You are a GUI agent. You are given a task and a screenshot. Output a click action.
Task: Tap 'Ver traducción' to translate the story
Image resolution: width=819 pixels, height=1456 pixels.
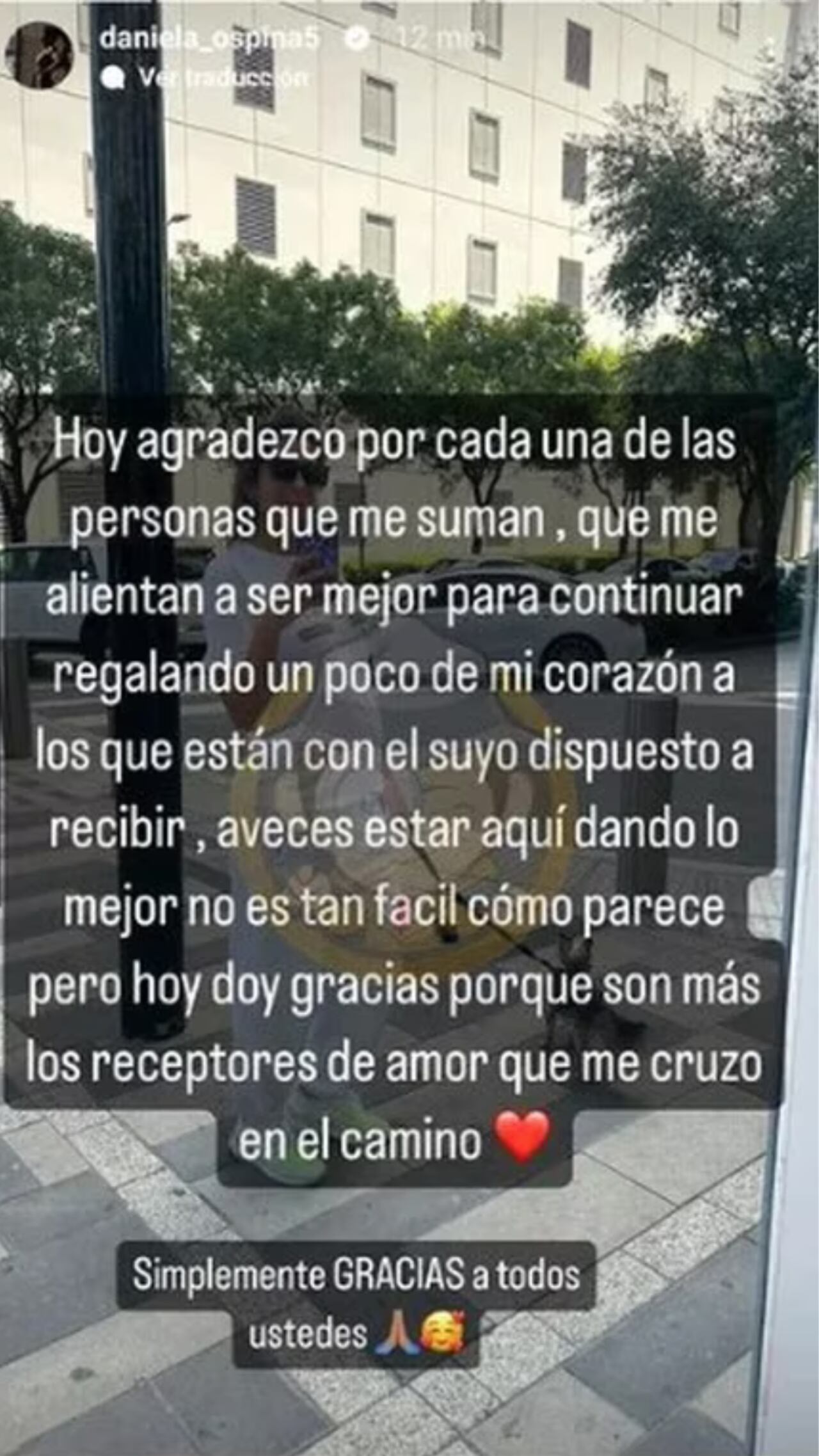(x=218, y=78)
